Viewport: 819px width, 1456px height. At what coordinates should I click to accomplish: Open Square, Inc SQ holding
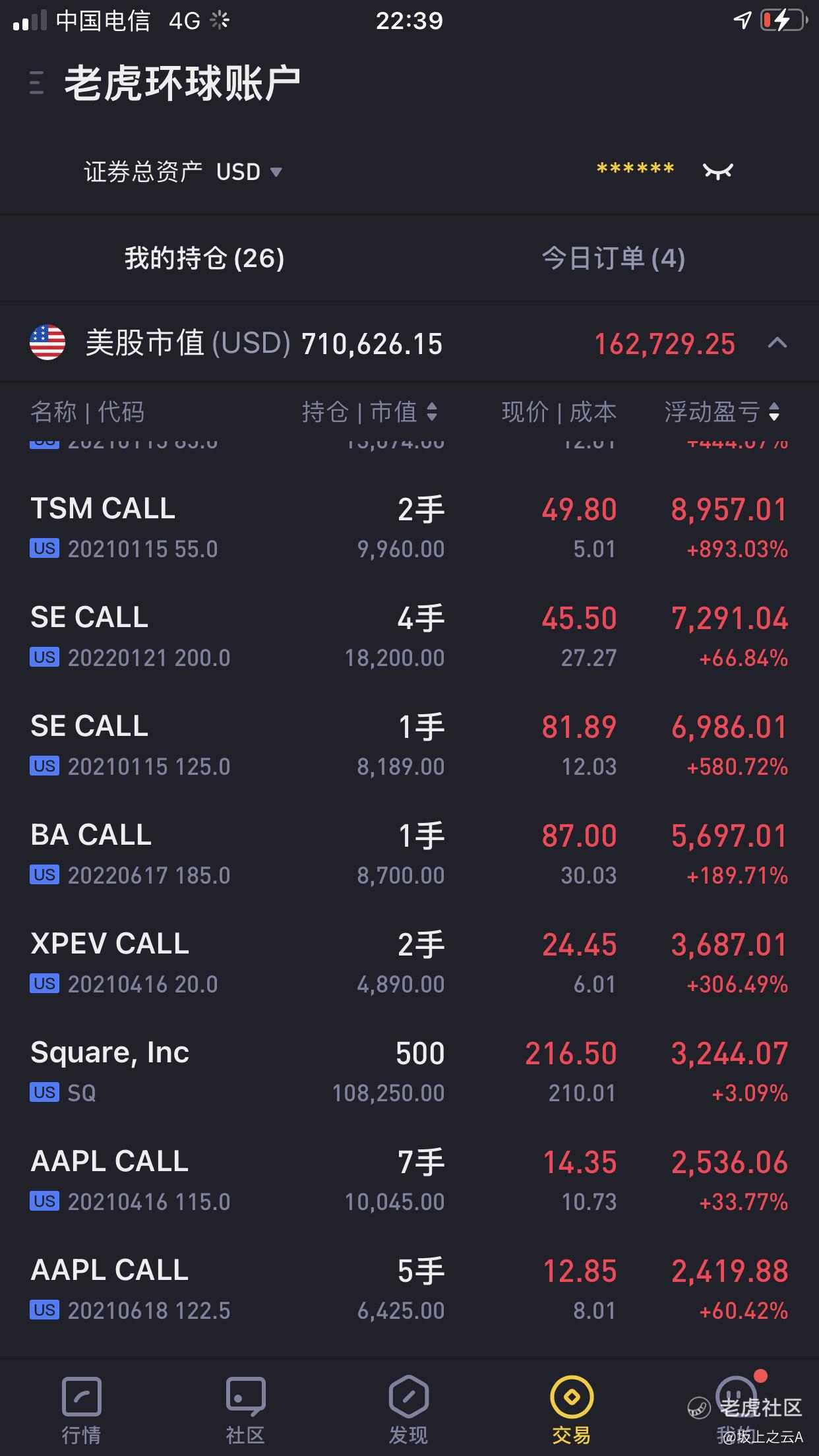click(x=409, y=1072)
